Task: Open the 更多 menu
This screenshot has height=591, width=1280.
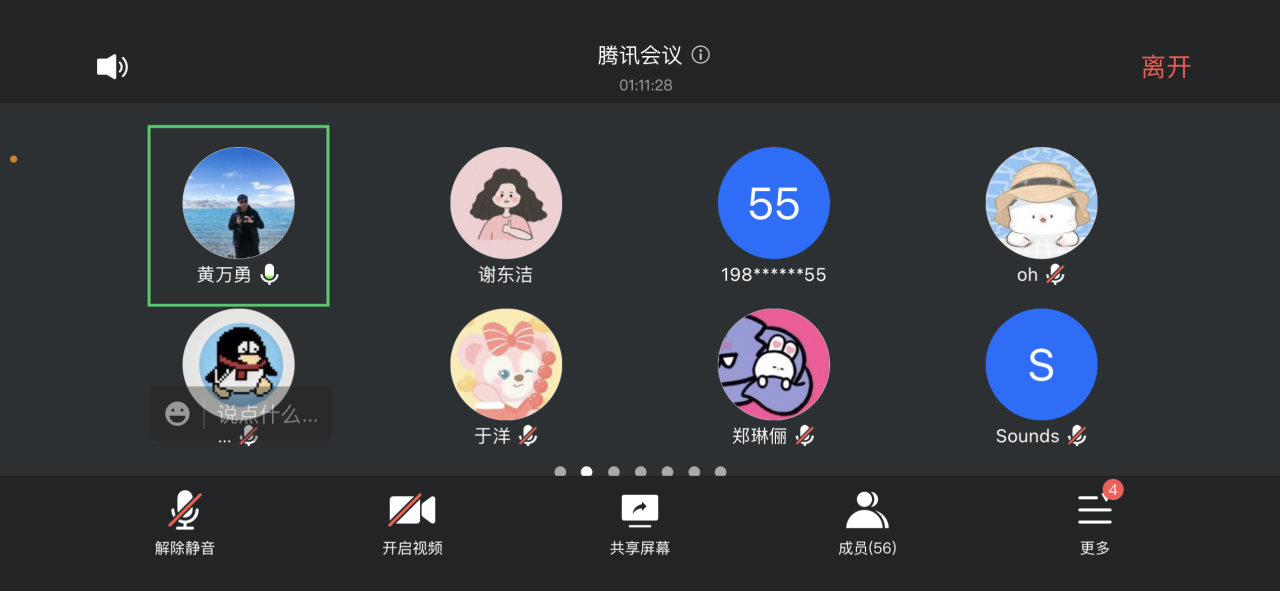Action: [x=1095, y=522]
